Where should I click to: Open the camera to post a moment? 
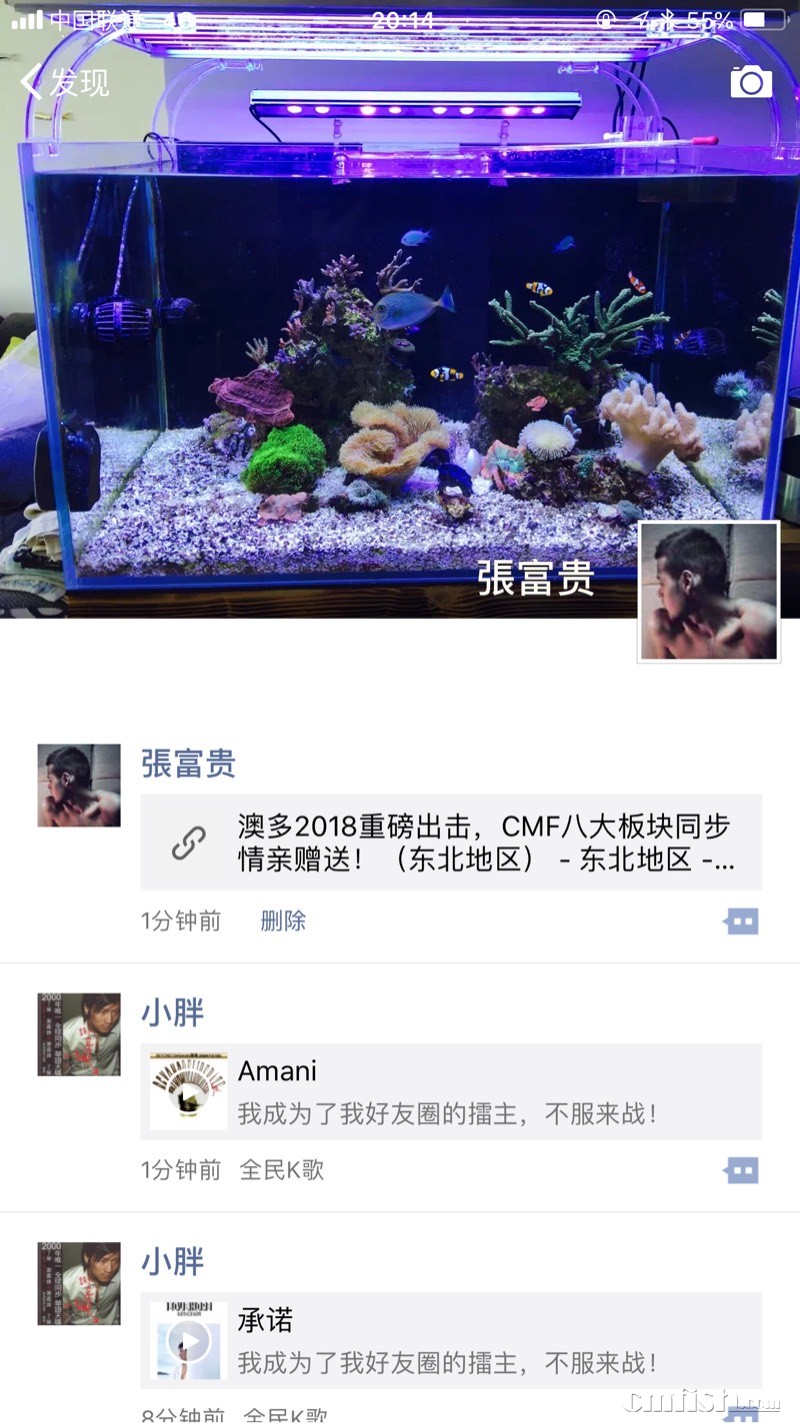(751, 82)
